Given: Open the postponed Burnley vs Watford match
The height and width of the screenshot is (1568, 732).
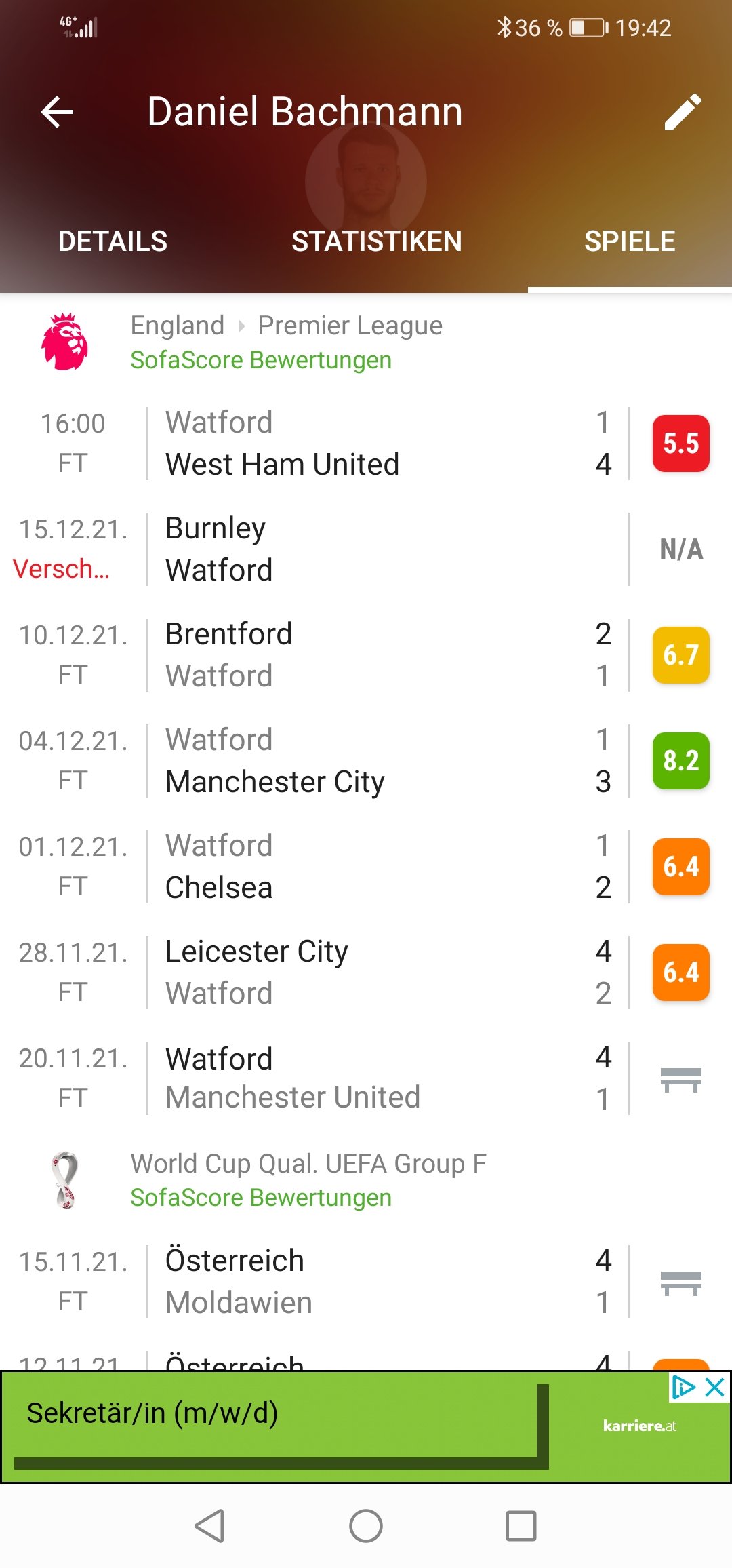Looking at the screenshot, I should [x=366, y=549].
